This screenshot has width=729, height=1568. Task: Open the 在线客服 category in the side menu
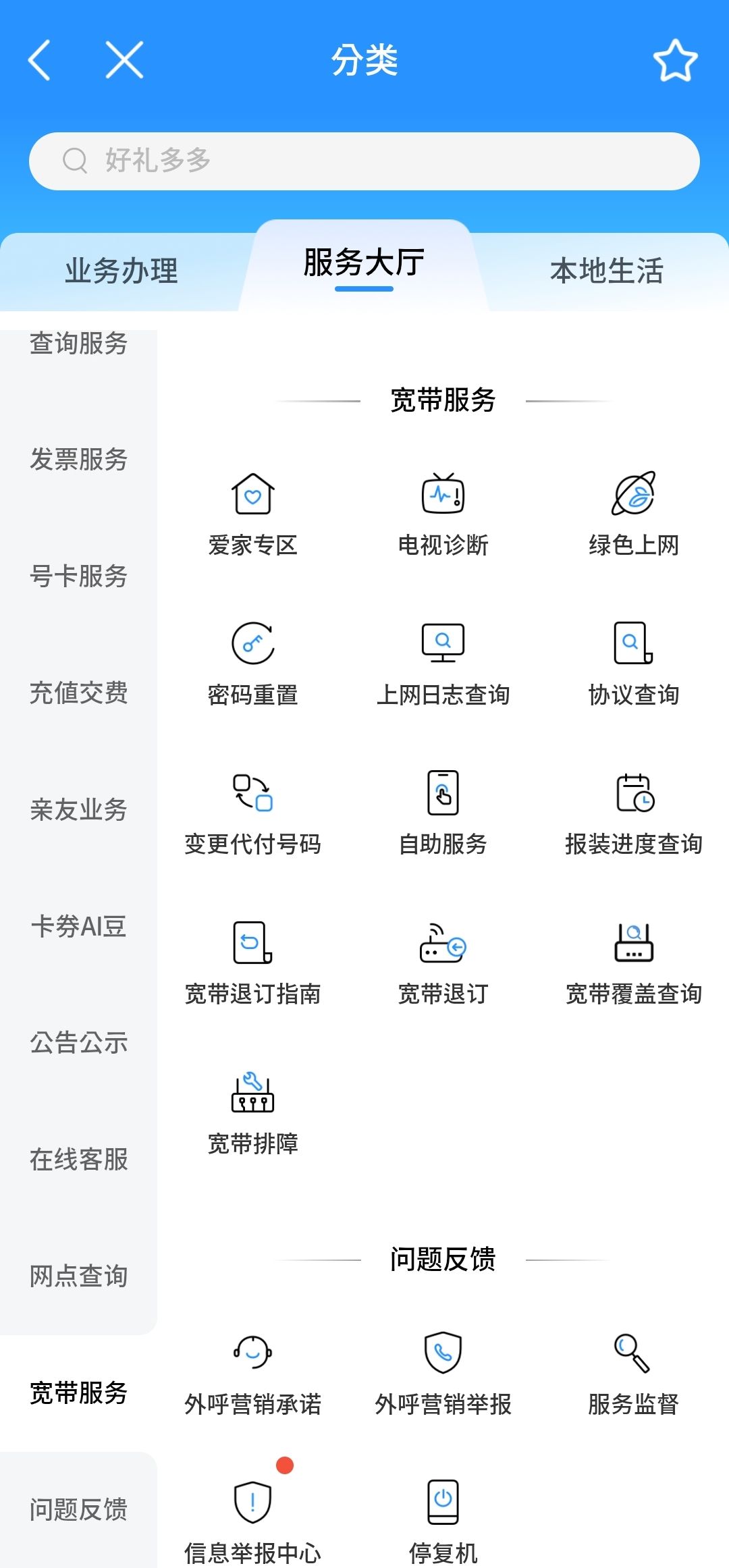pos(78,1160)
